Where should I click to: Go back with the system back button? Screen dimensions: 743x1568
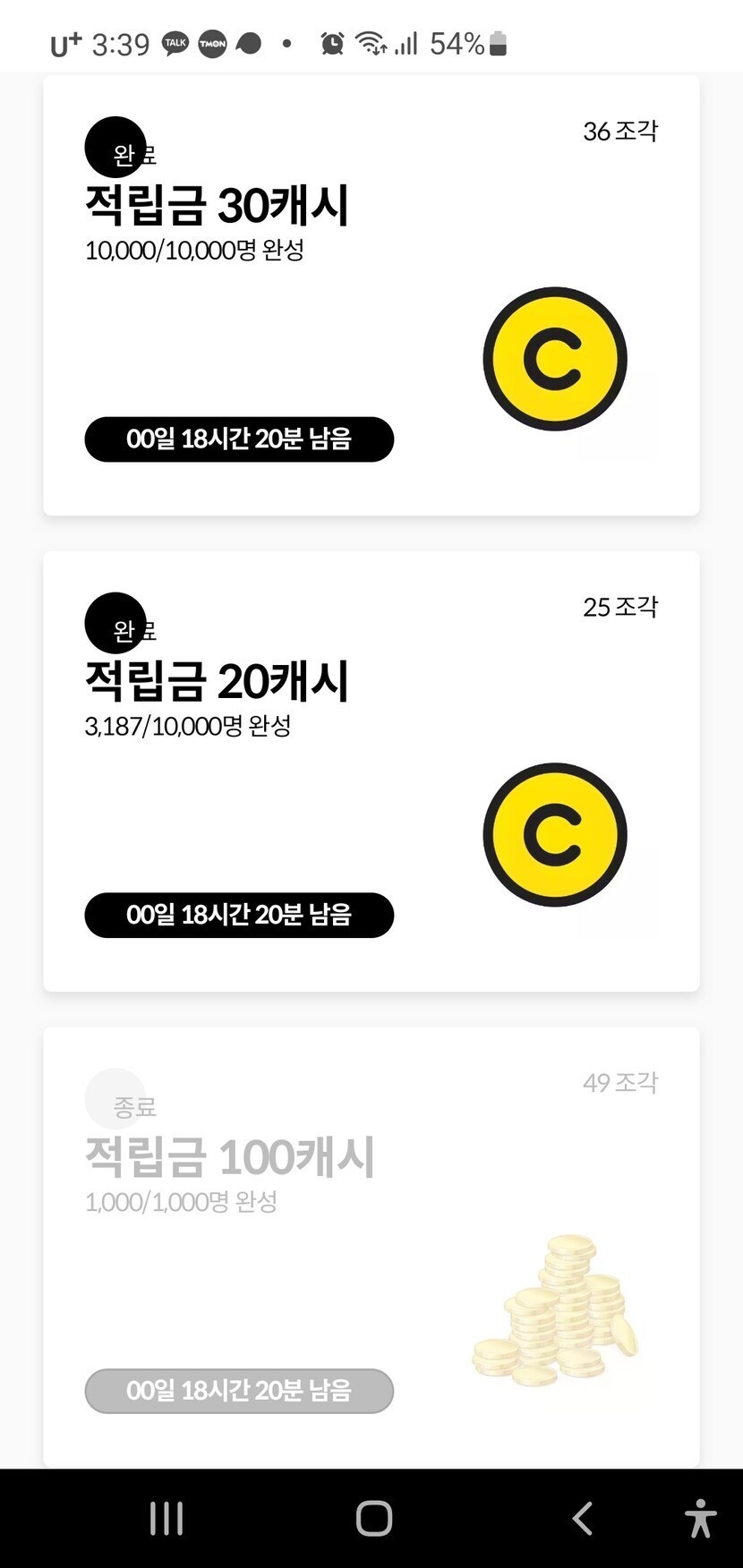583,1519
